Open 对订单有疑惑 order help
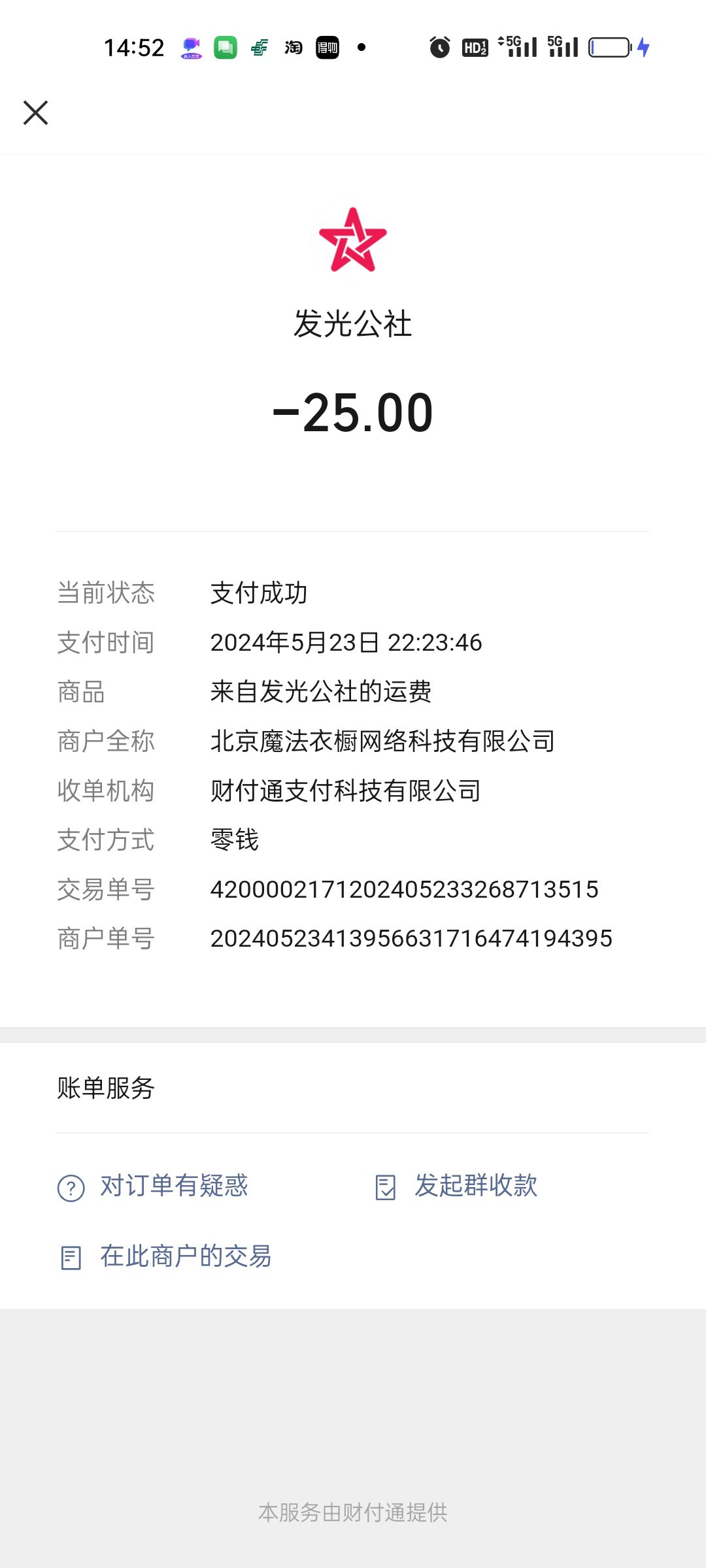This screenshot has width=706, height=1568. point(153,1186)
